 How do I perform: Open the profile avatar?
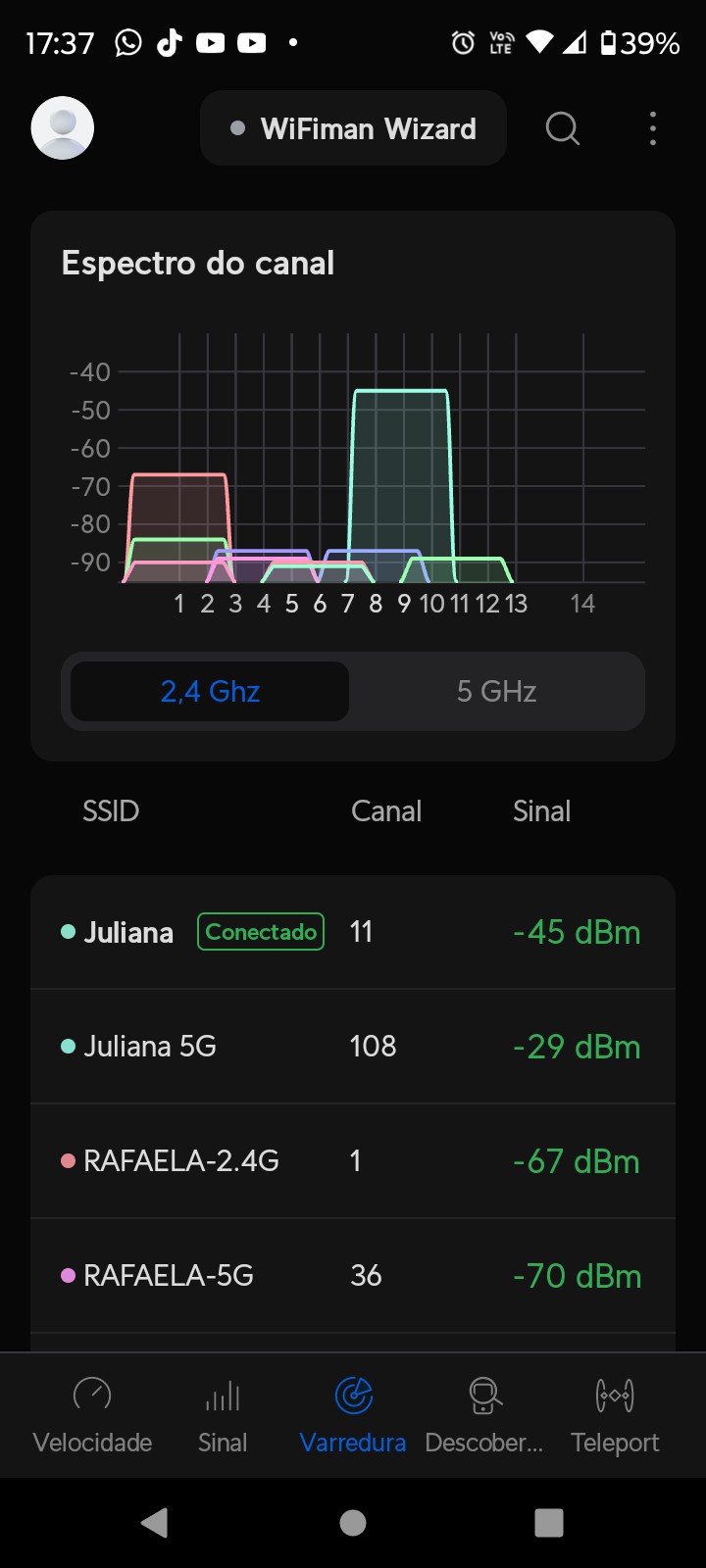[x=63, y=128]
